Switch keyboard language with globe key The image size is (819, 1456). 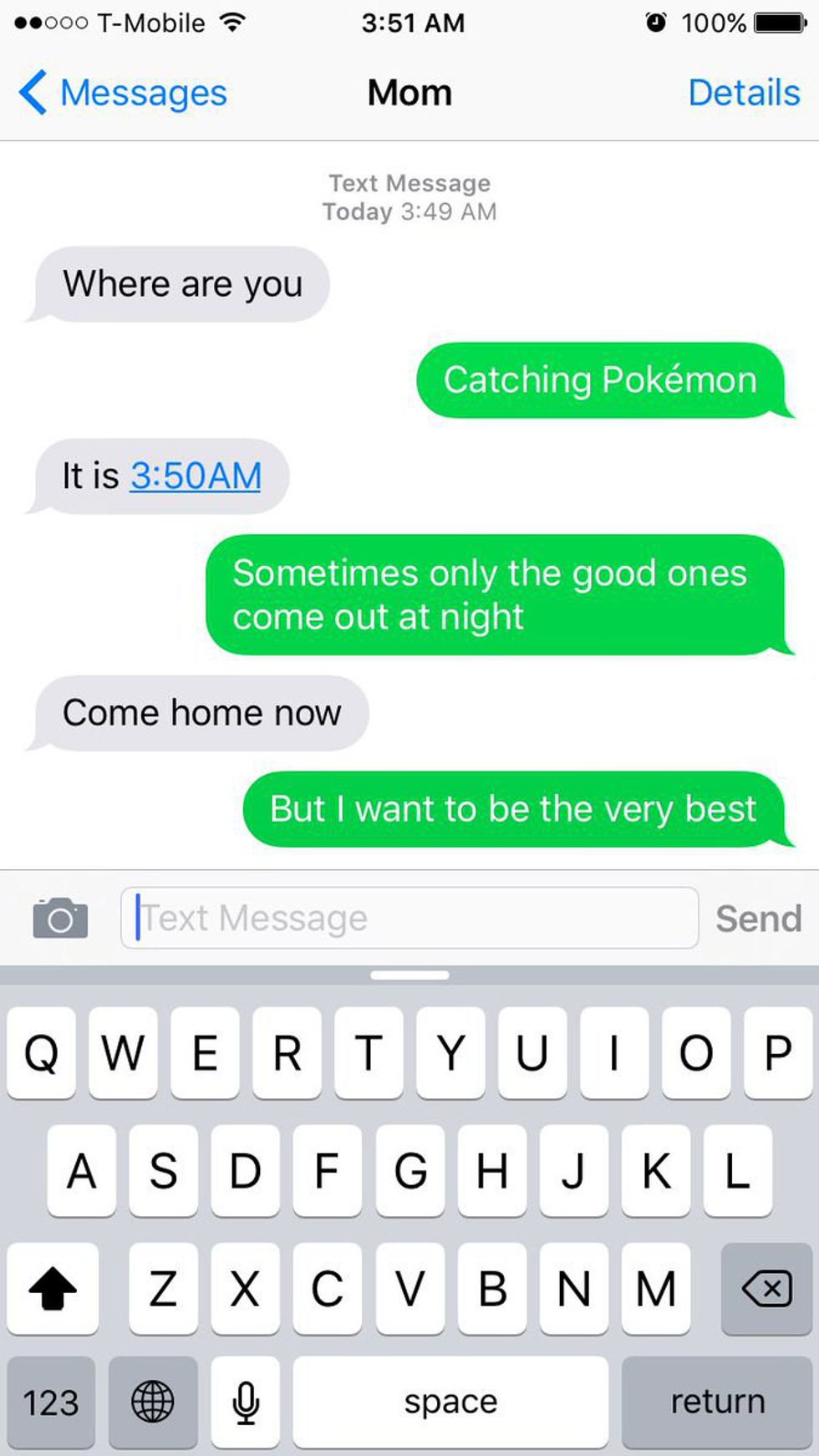153,1402
